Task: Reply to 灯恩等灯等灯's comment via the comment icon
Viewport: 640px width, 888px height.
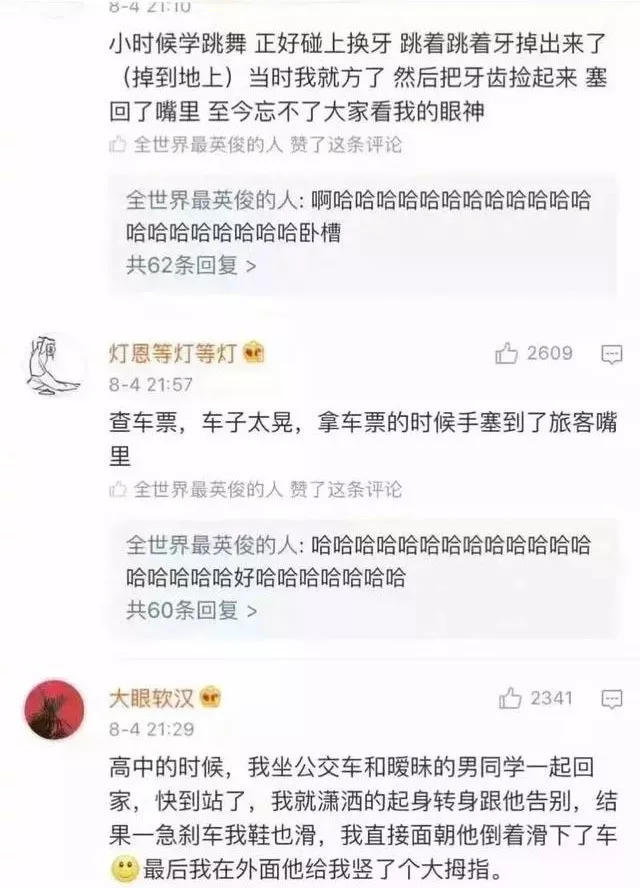Action: (x=611, y=354)
